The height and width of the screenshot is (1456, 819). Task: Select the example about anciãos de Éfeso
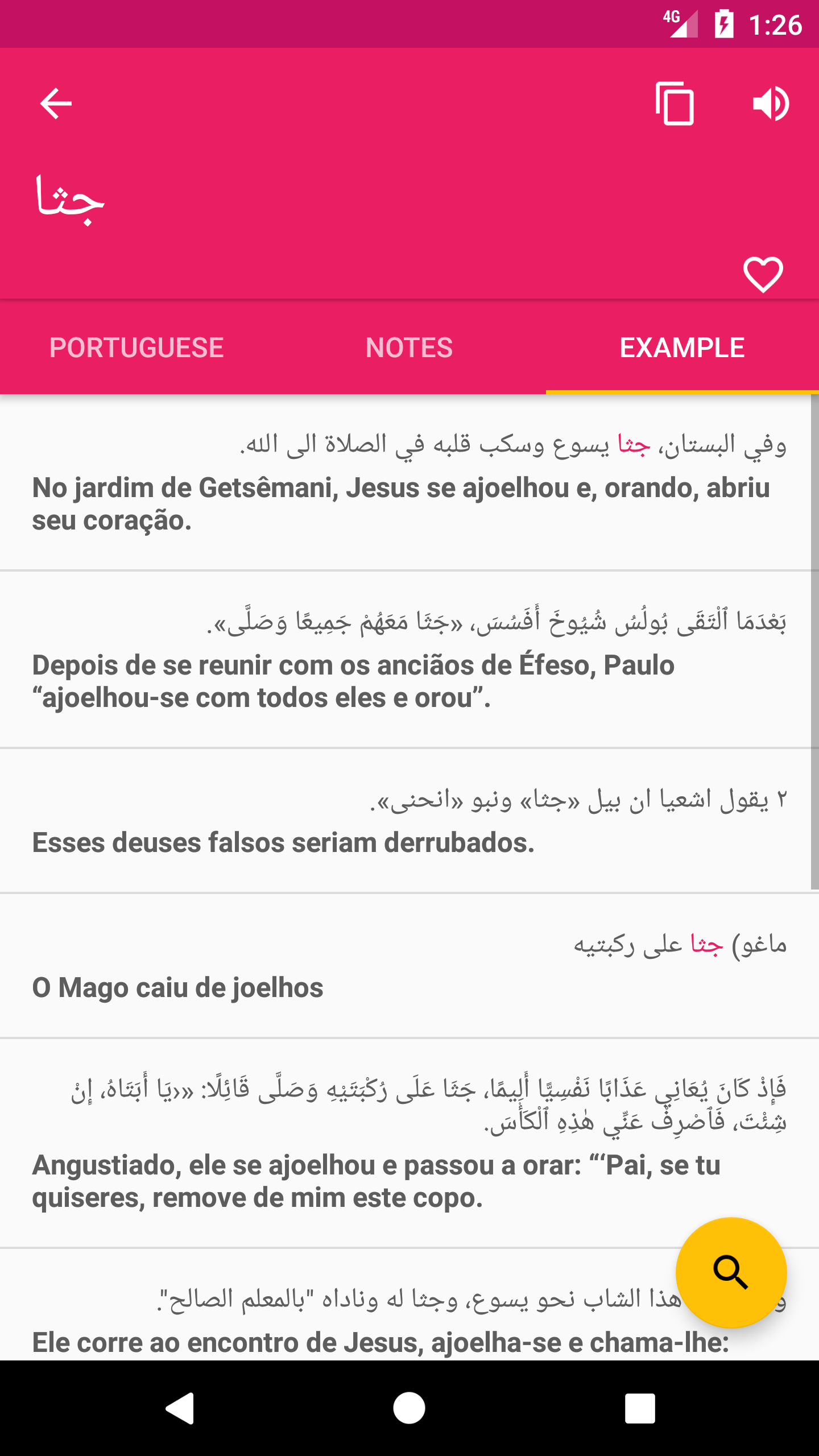405,660
